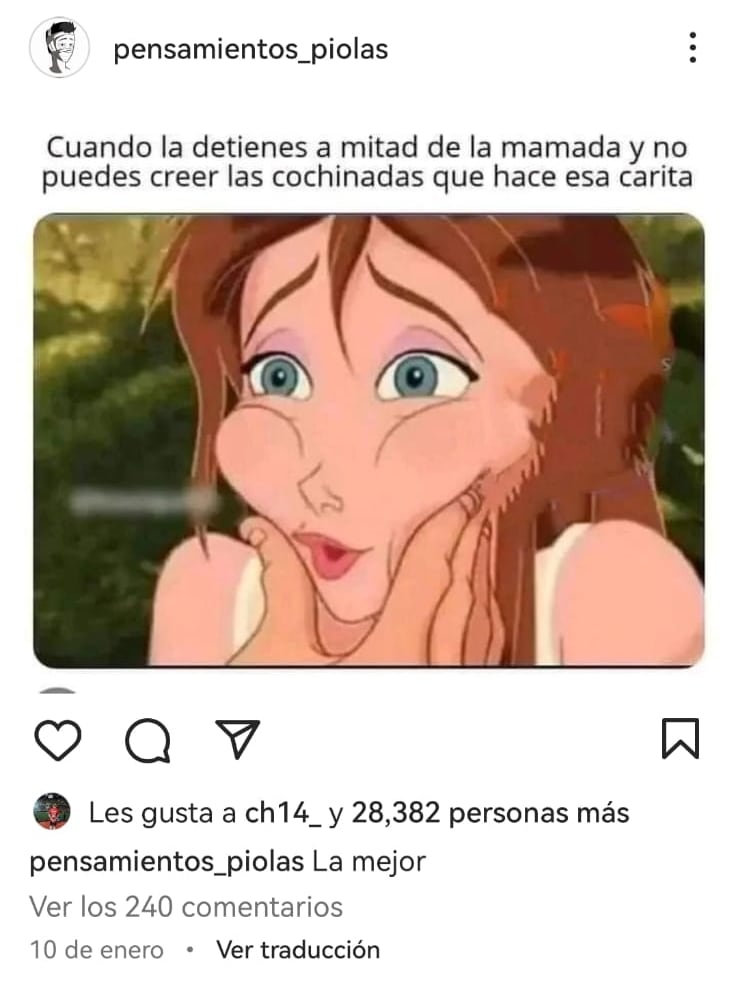Tap Ver traducción to translate caption
This screenshot has height=984, width=738.
[x=298, y=949]
